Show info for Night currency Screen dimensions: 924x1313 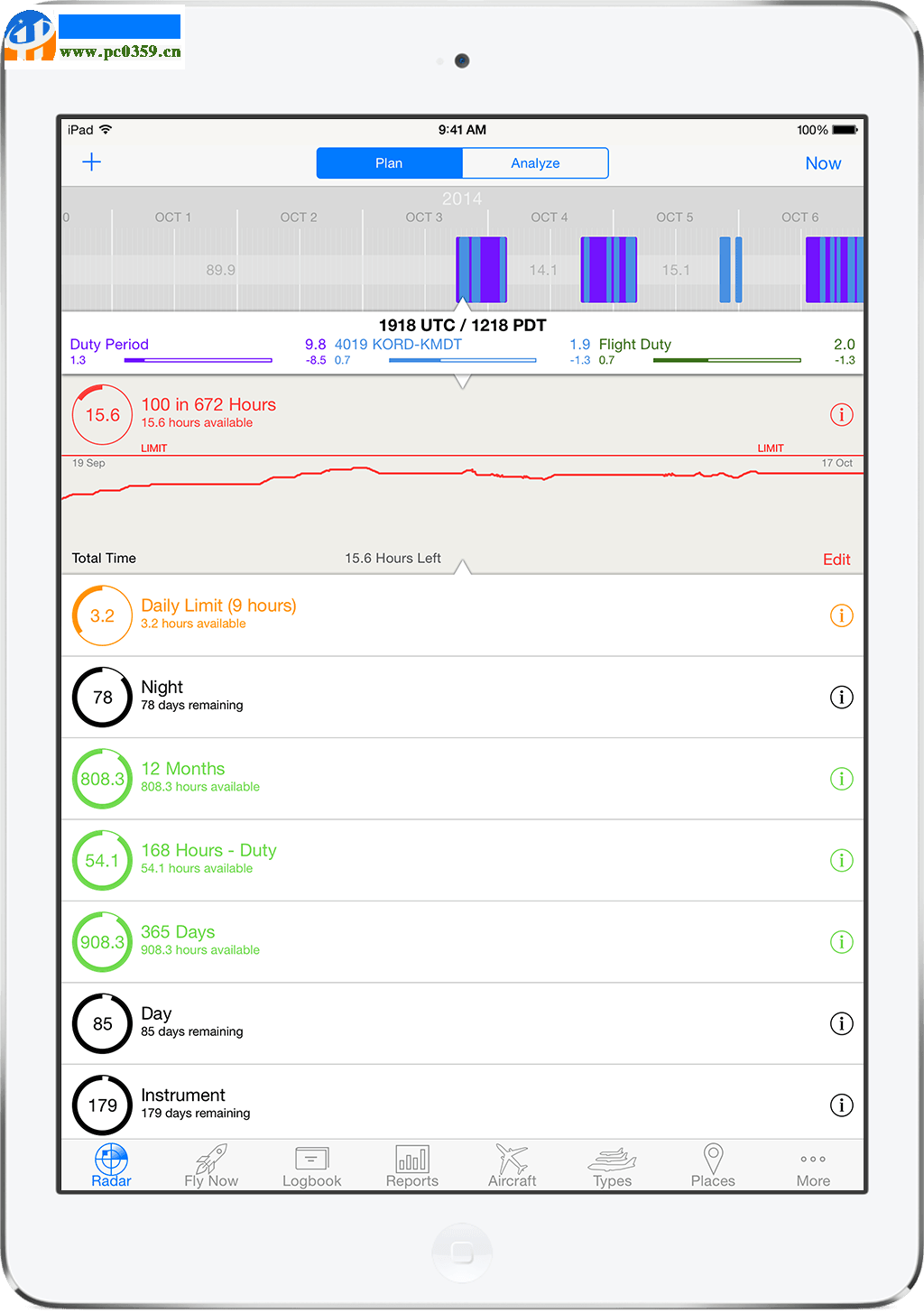pos(841,697)
